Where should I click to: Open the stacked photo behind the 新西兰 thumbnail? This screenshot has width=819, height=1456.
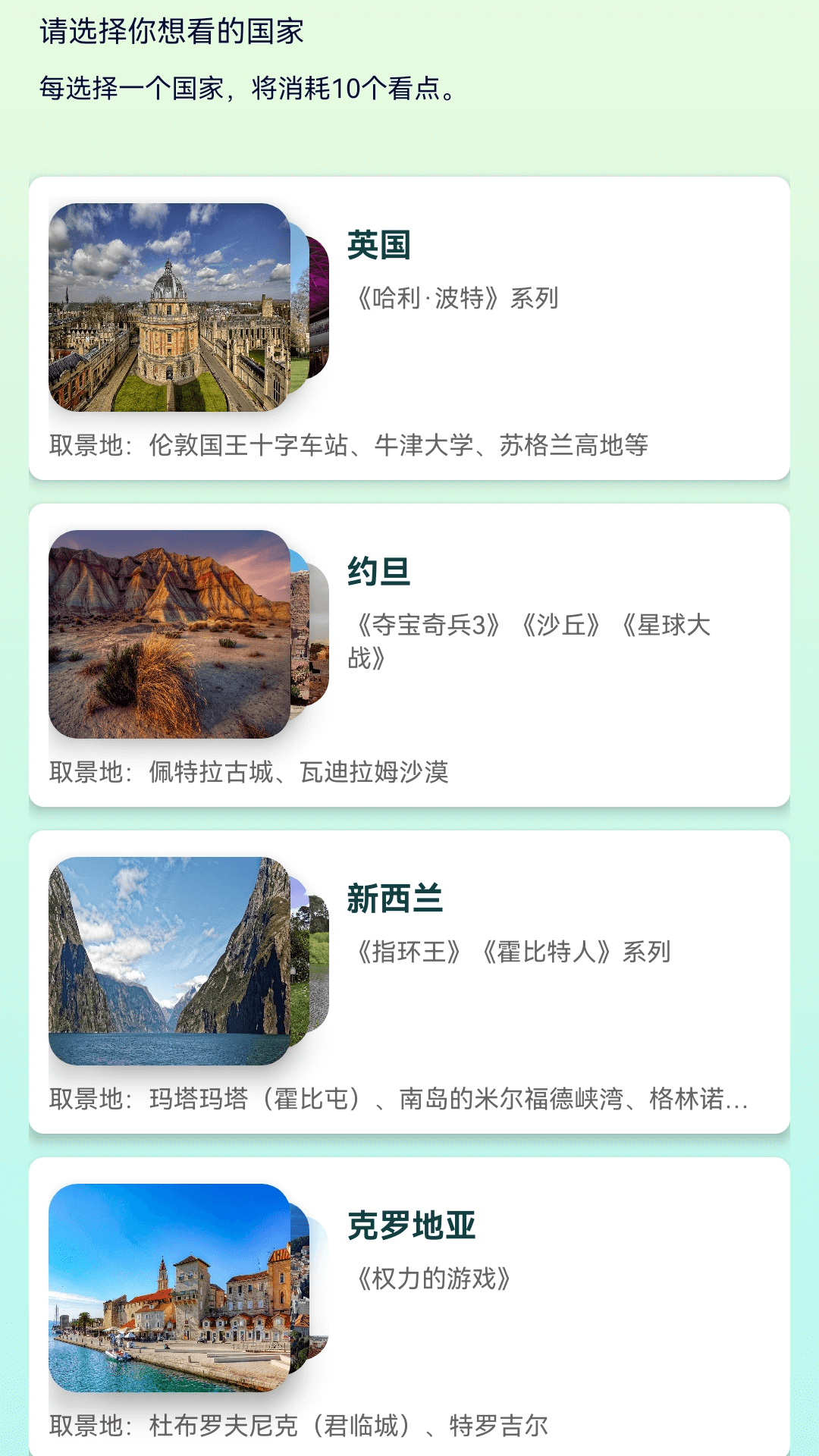(311, 959)
